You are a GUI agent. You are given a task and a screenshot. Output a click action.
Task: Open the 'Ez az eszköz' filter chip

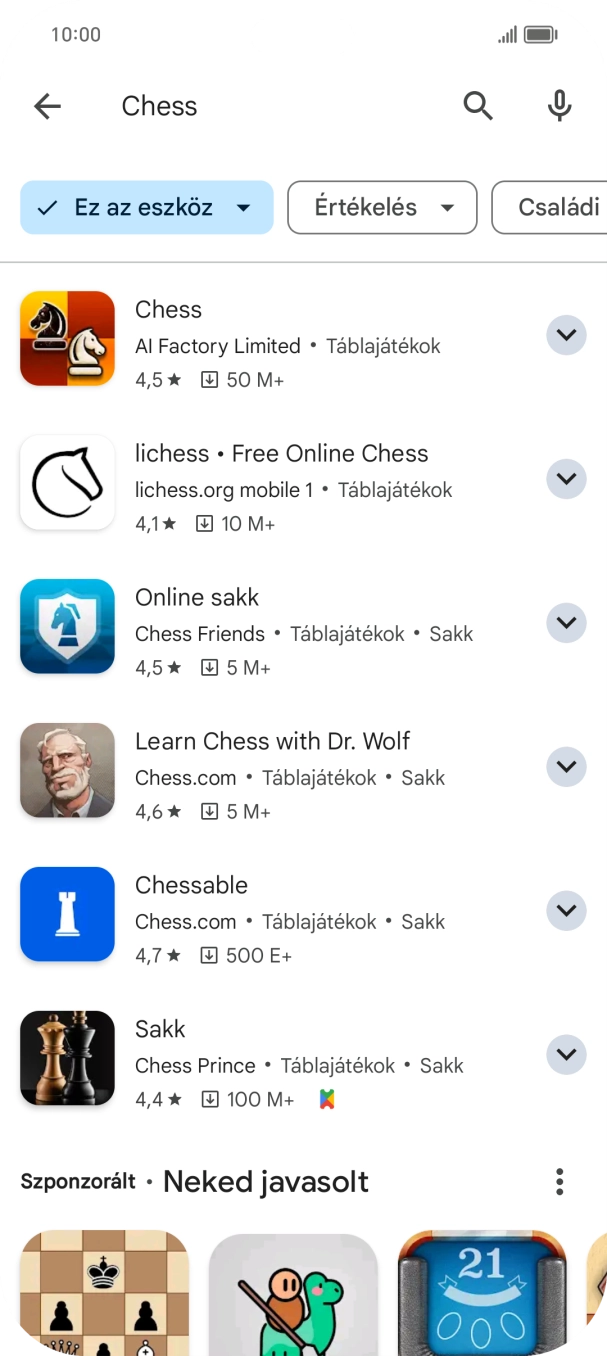[x=147, y=208]
